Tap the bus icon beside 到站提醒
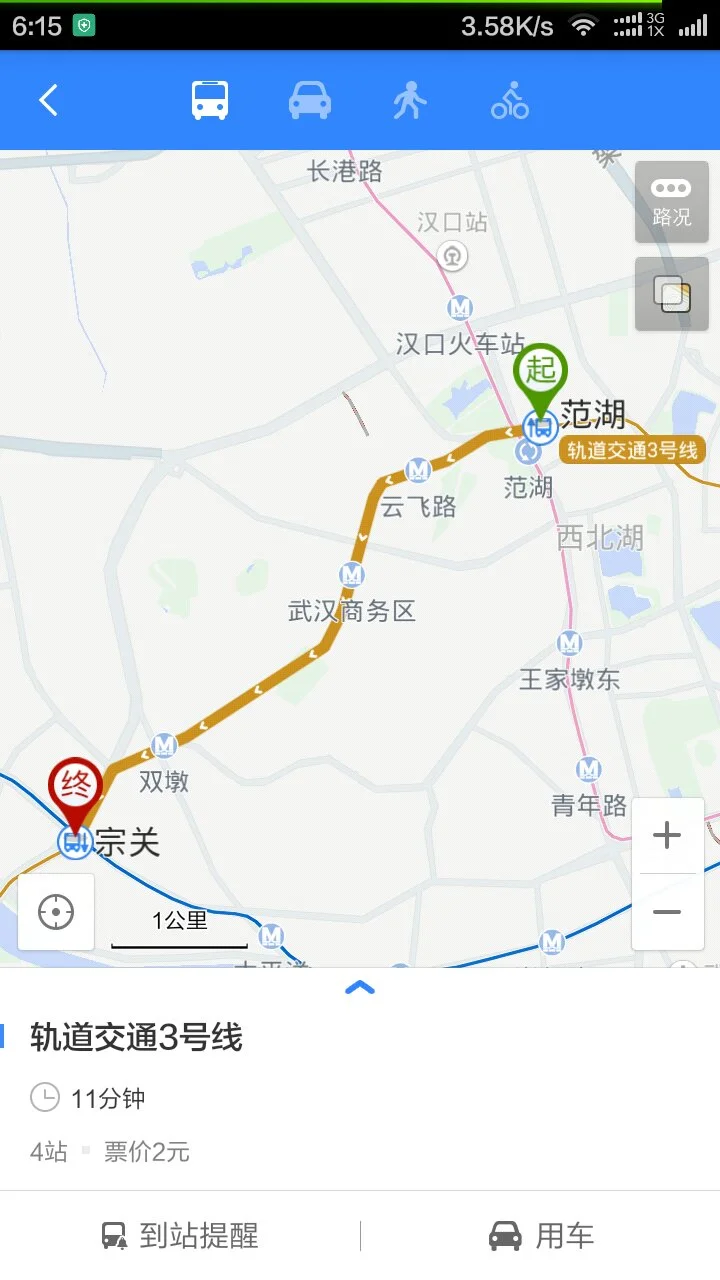This screenshot has width=720, height=1280. [113, 1237]
